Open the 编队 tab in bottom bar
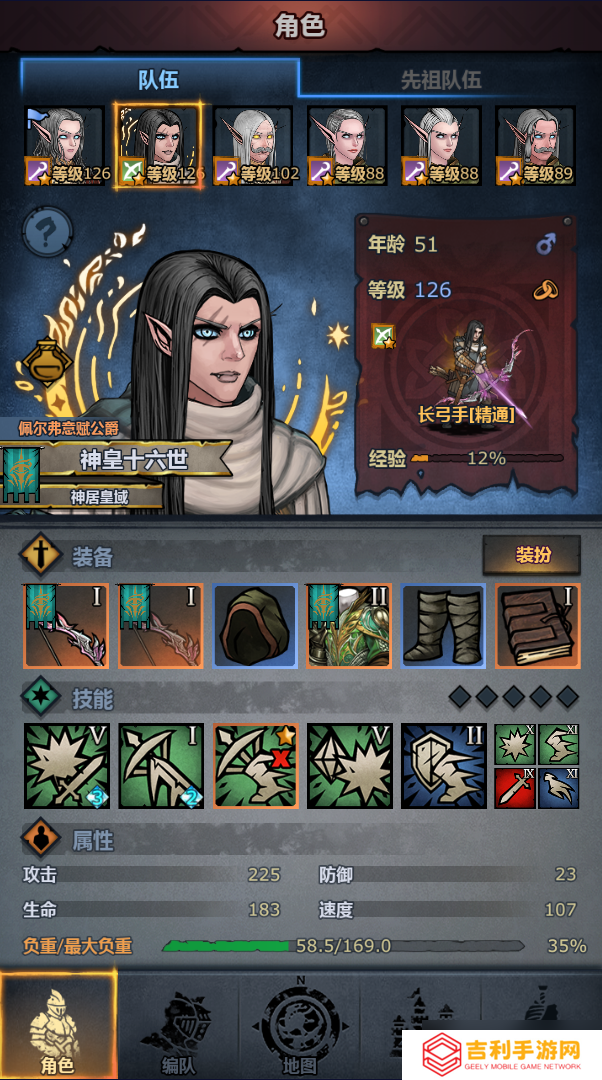602x1080 pixels. point(178,1025)
